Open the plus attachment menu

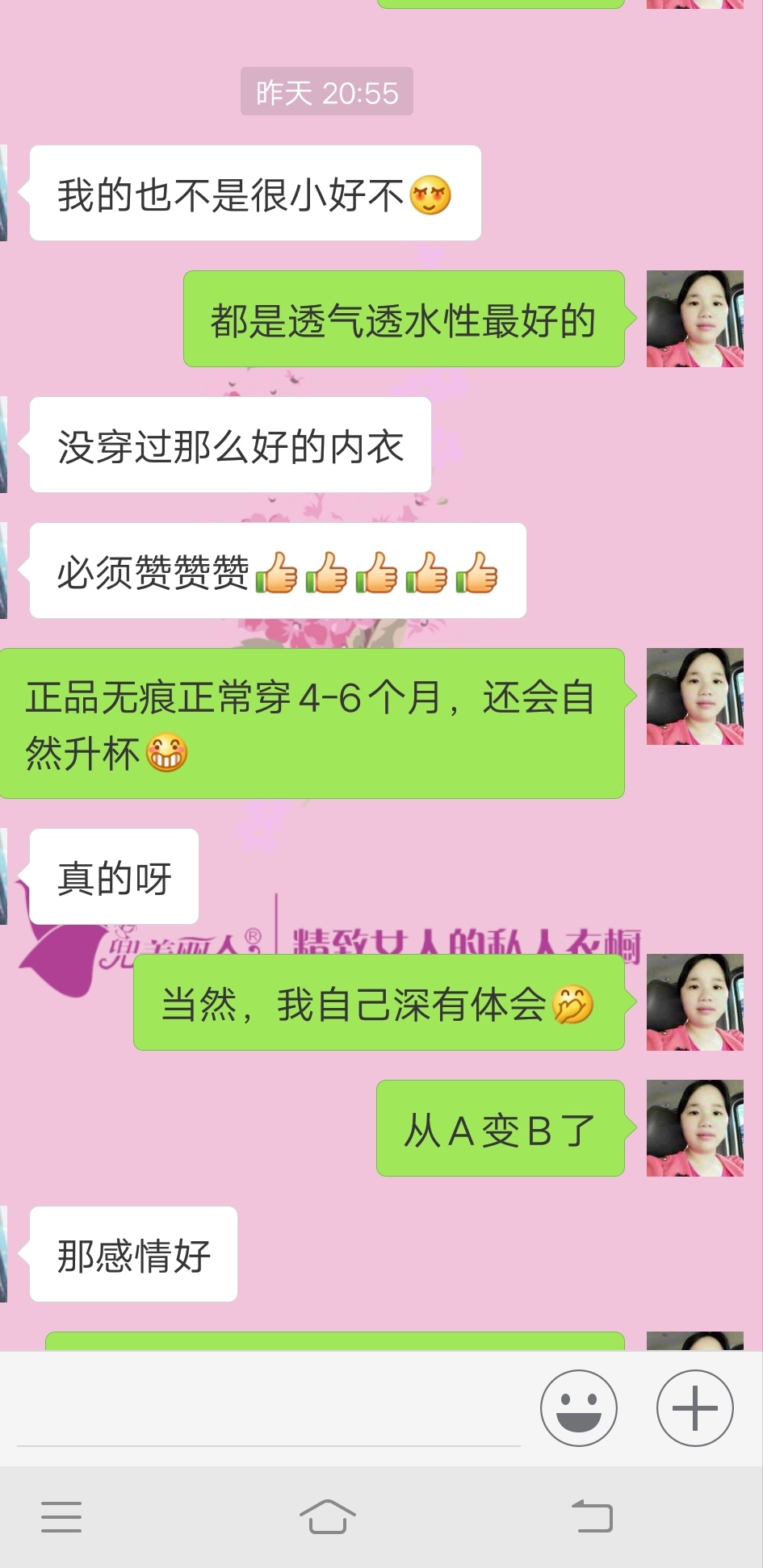(694, 1408)
